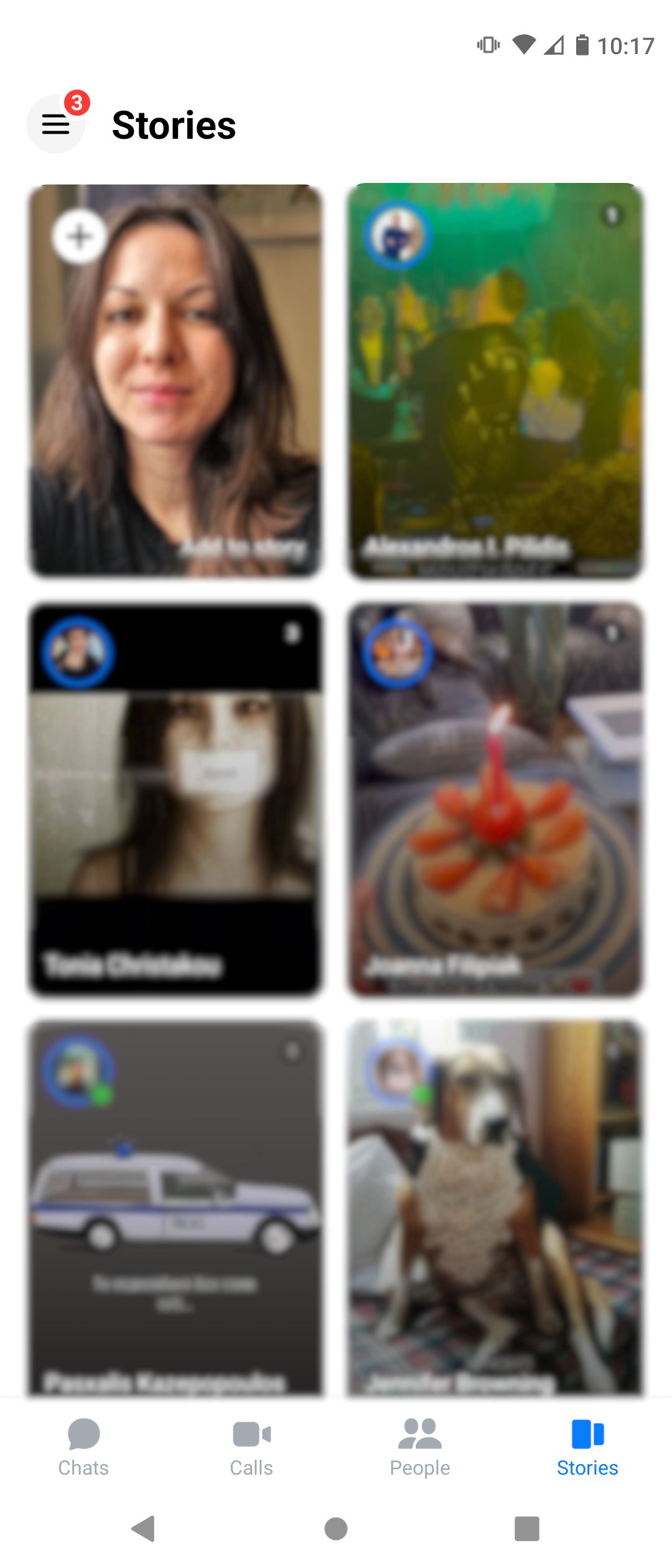Viewport: 672px width, 1568px height.
Task: View Tonia Christakou's story
Action: click(176, 800)
